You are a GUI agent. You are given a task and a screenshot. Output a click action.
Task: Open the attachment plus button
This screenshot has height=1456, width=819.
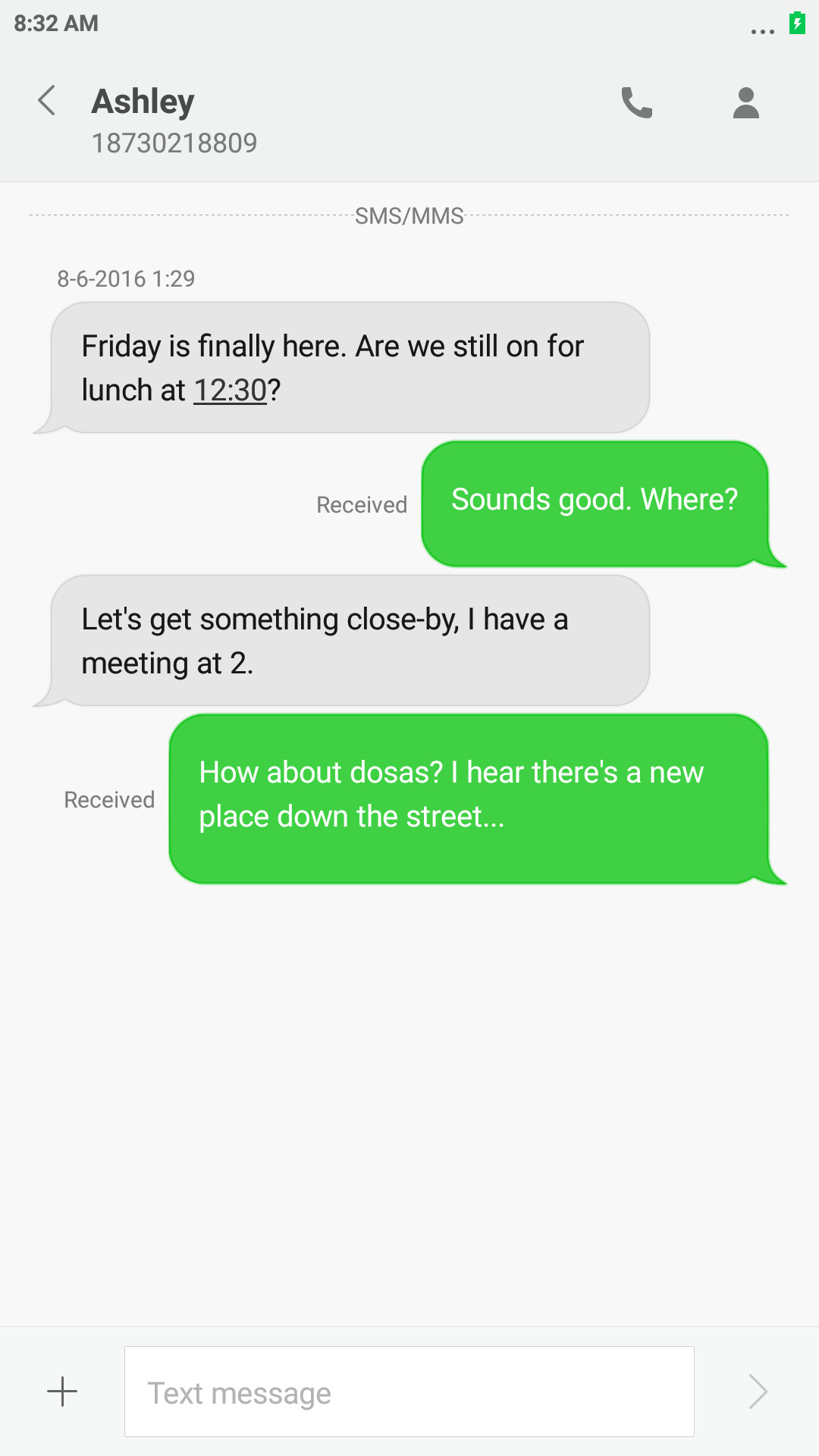pos(62,1392)
